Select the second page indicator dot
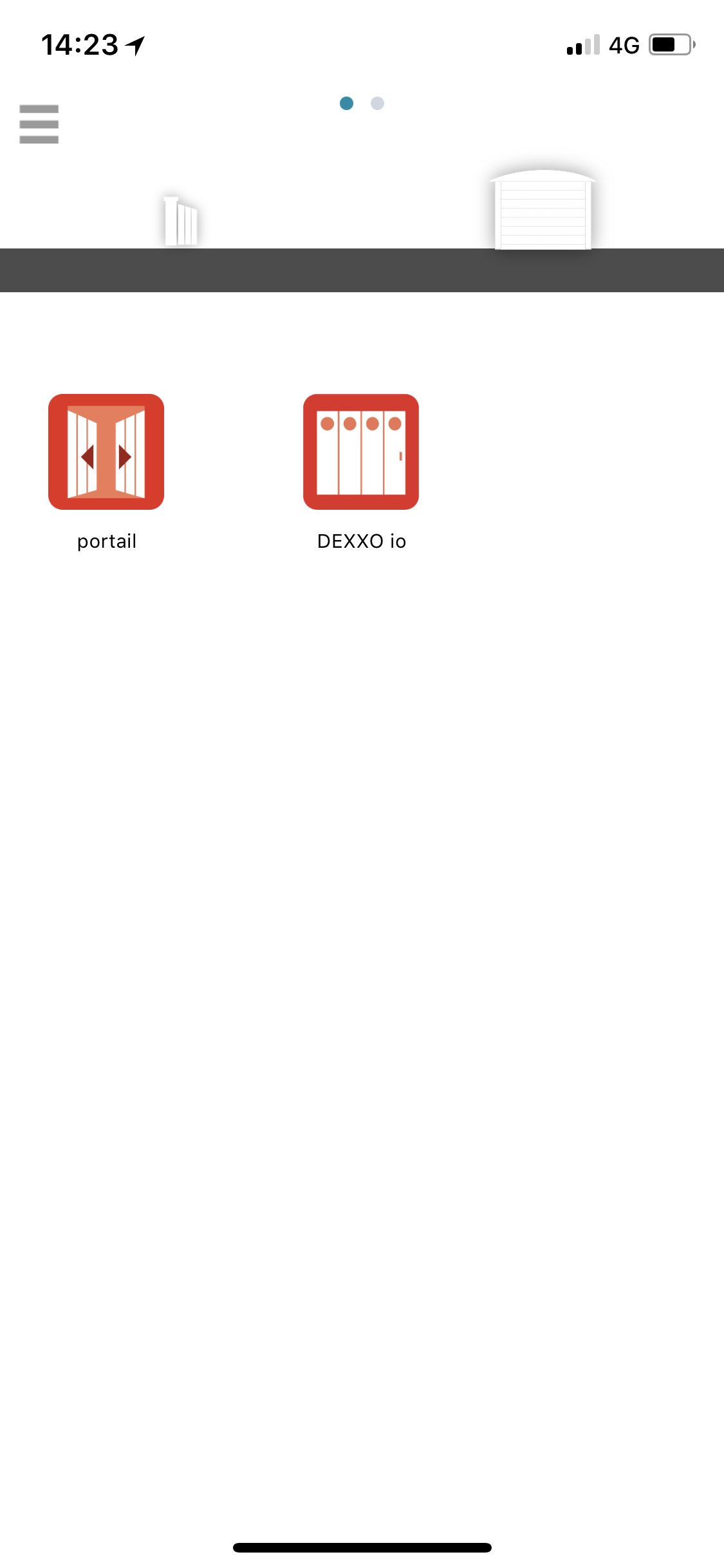 tap(378, 104)
